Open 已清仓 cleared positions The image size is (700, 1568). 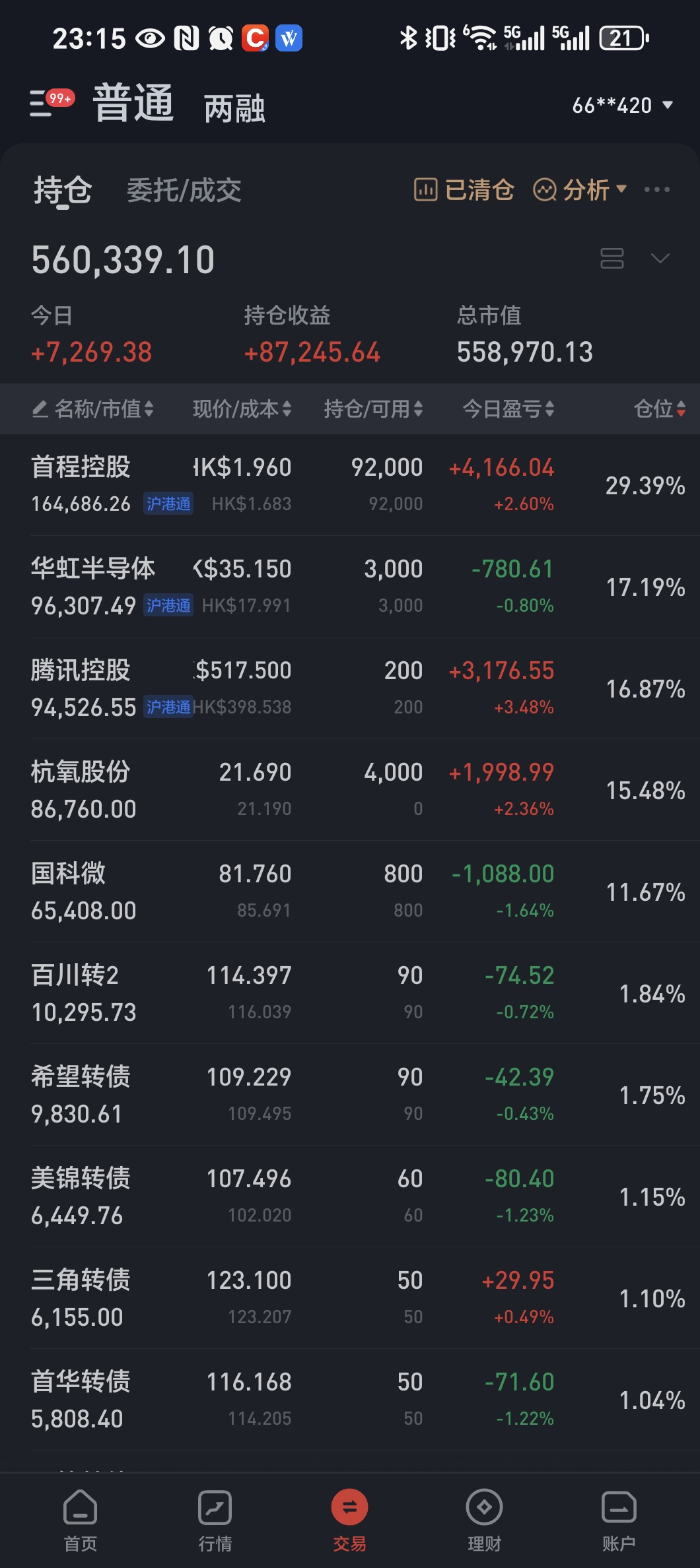[464, 190]
